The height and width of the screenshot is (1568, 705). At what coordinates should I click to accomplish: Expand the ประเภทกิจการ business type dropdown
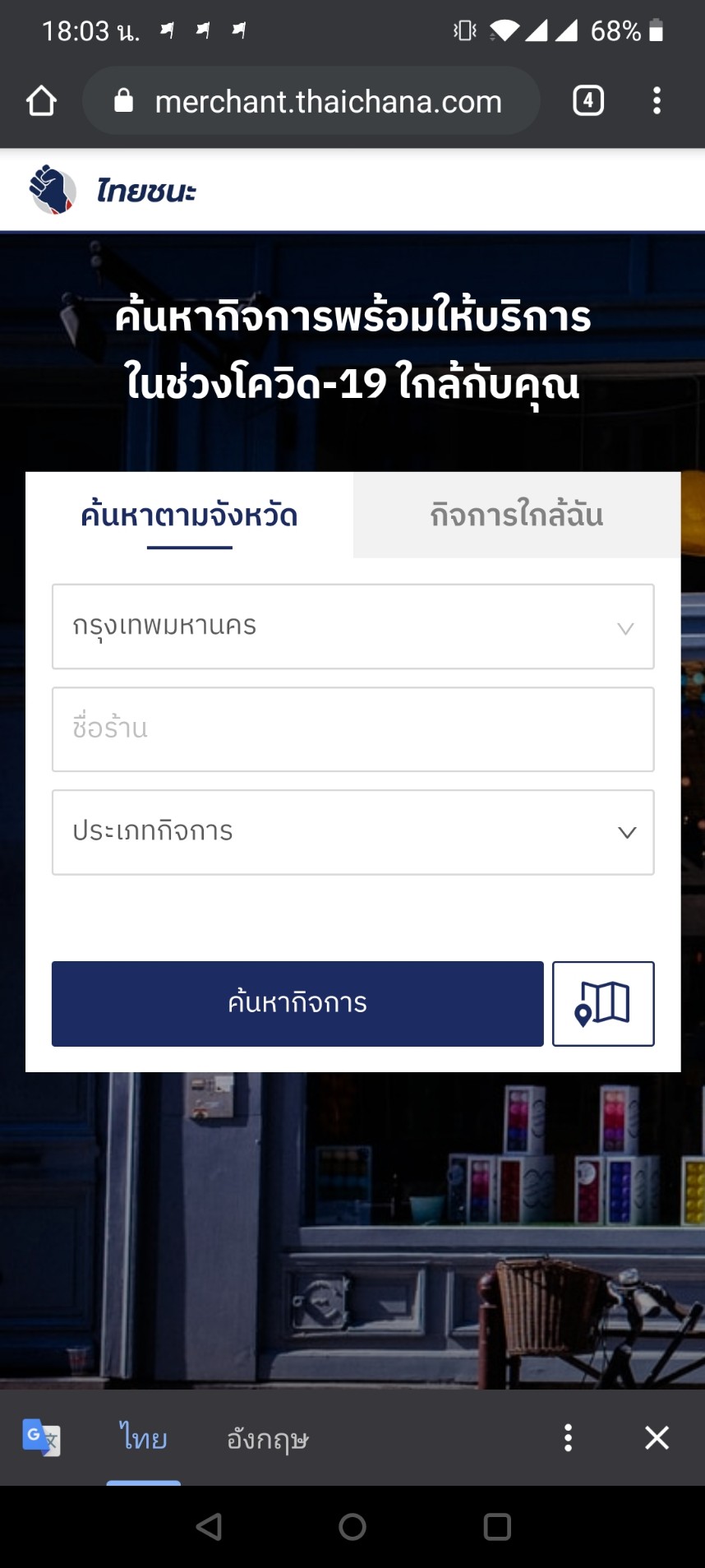pyautogui.click(x=352, y=832)
